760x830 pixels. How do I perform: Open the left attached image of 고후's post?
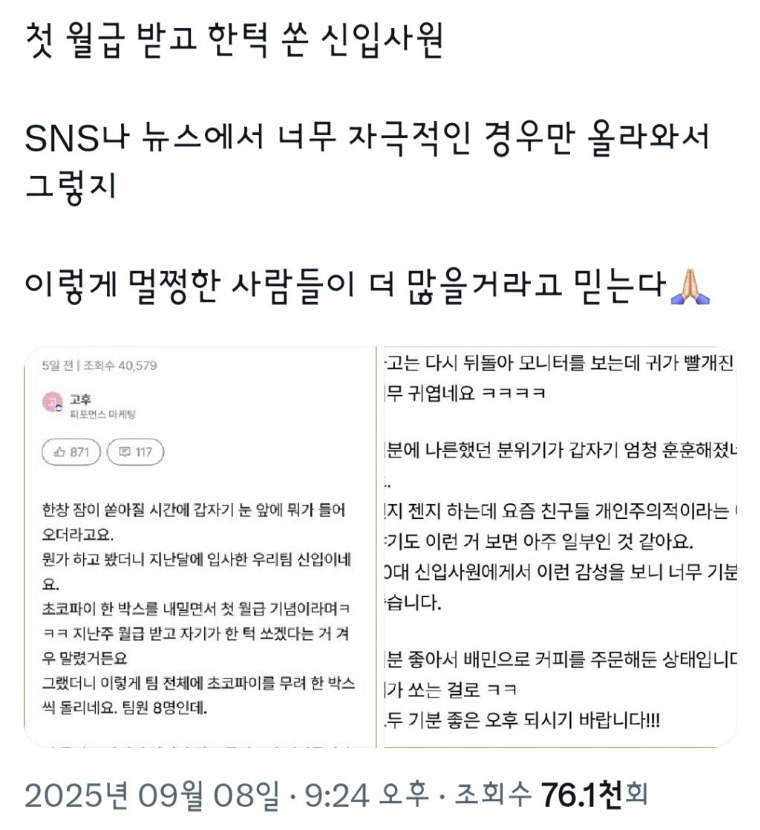pyautogui.click(x=200, y=546)
